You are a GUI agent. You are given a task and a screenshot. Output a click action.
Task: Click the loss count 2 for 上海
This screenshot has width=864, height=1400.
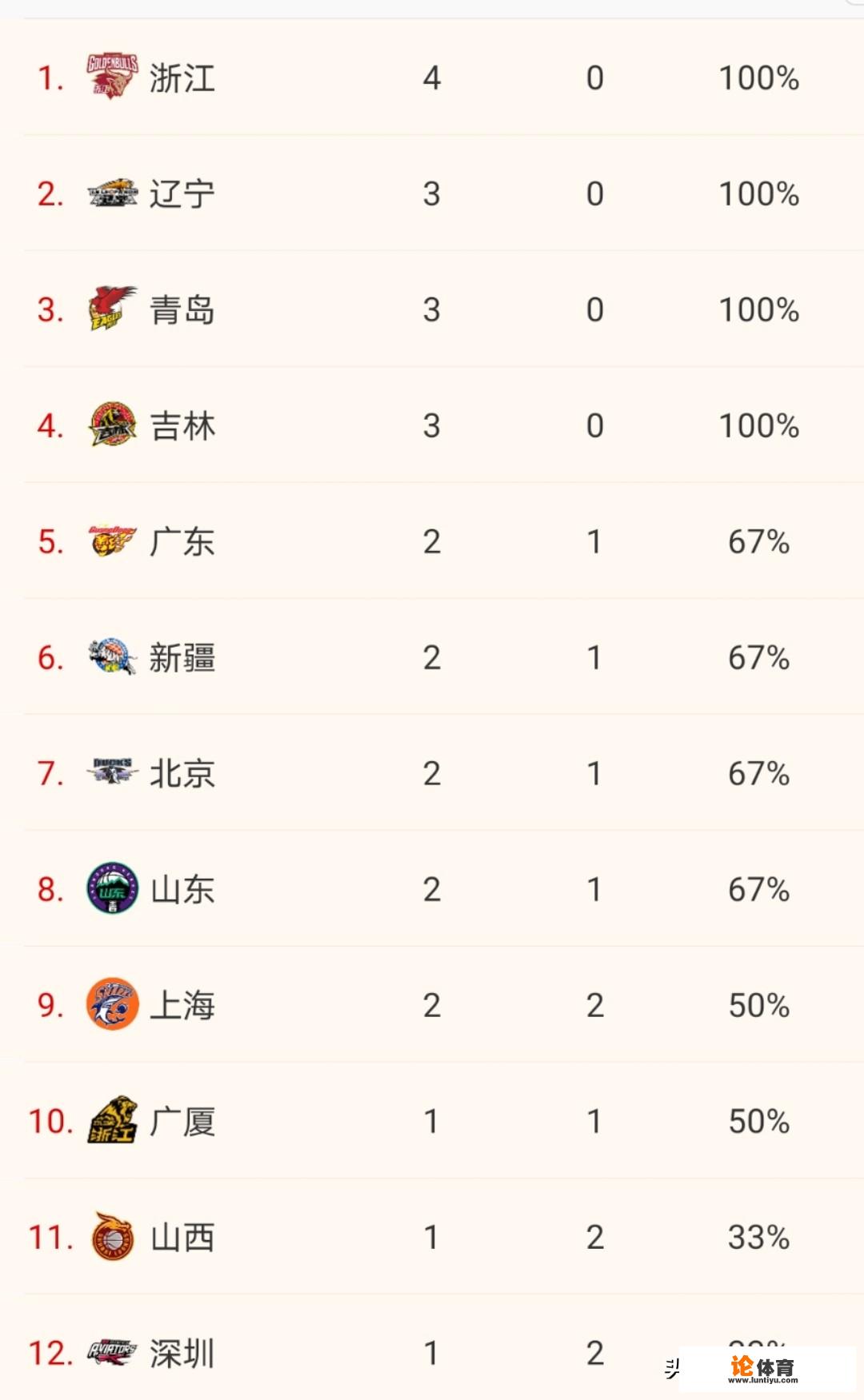pyautogui.click(x=594, y=1006)
